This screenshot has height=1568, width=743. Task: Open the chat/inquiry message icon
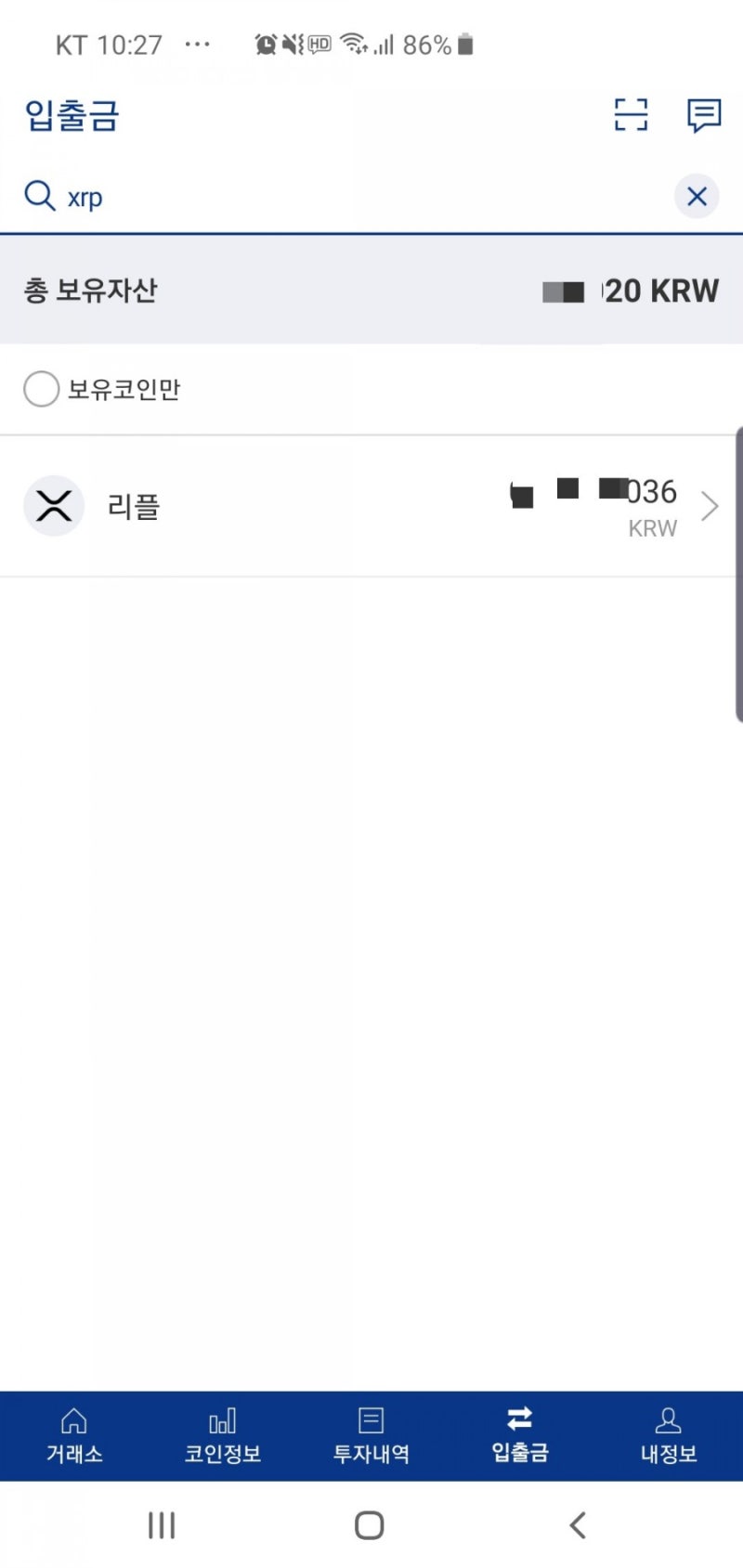[702, 114]
